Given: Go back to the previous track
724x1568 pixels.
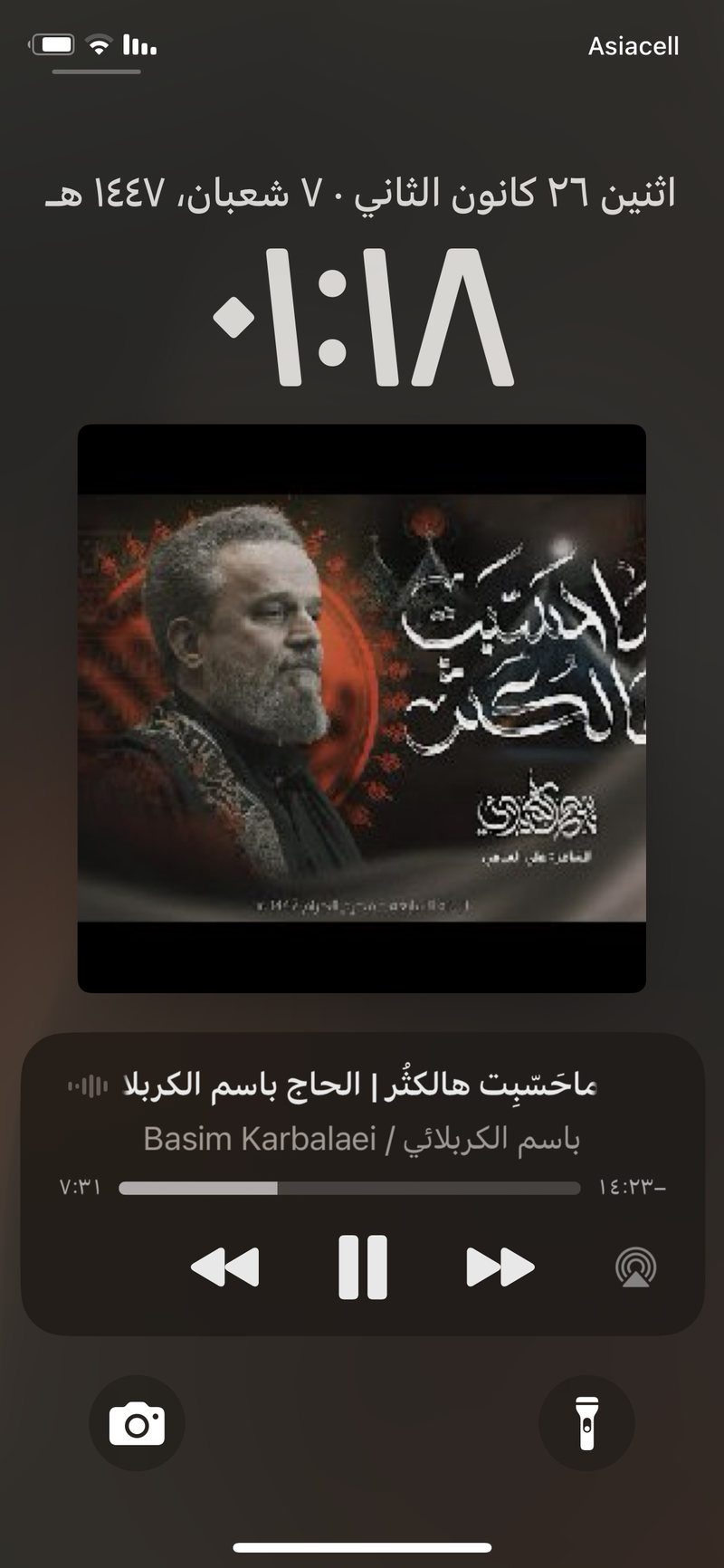Looking at the screenshot, I should pyautogui.click(x=225, y=1267).
